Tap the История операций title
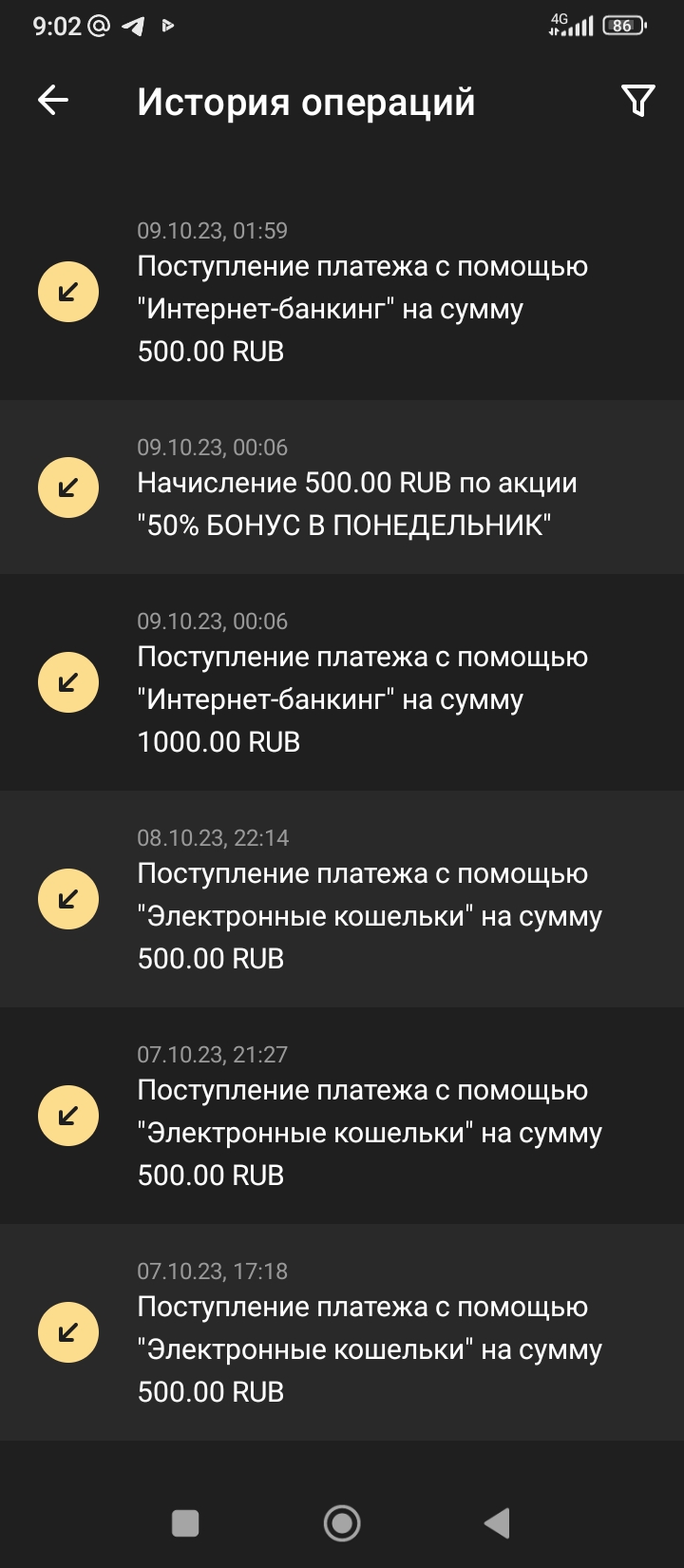Image resolution: width=684 pixels, height=1568 pixels. pos(306,102)
